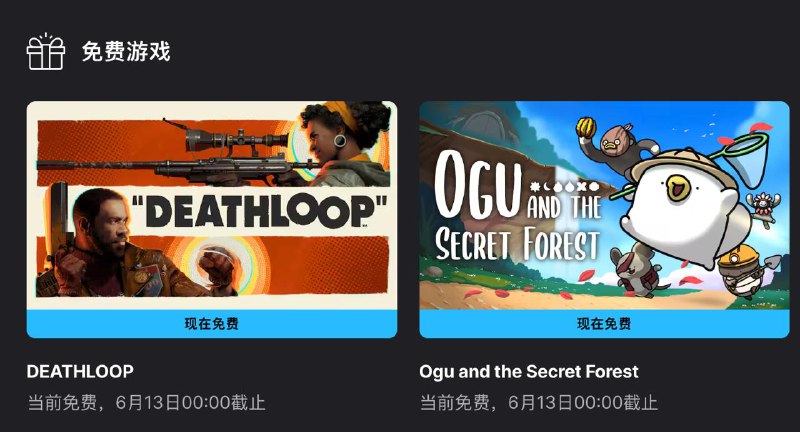Tap 现在免费 banner under DEATHLOOP
Screen dimensions: 800x432
click(x=211, y=324)
